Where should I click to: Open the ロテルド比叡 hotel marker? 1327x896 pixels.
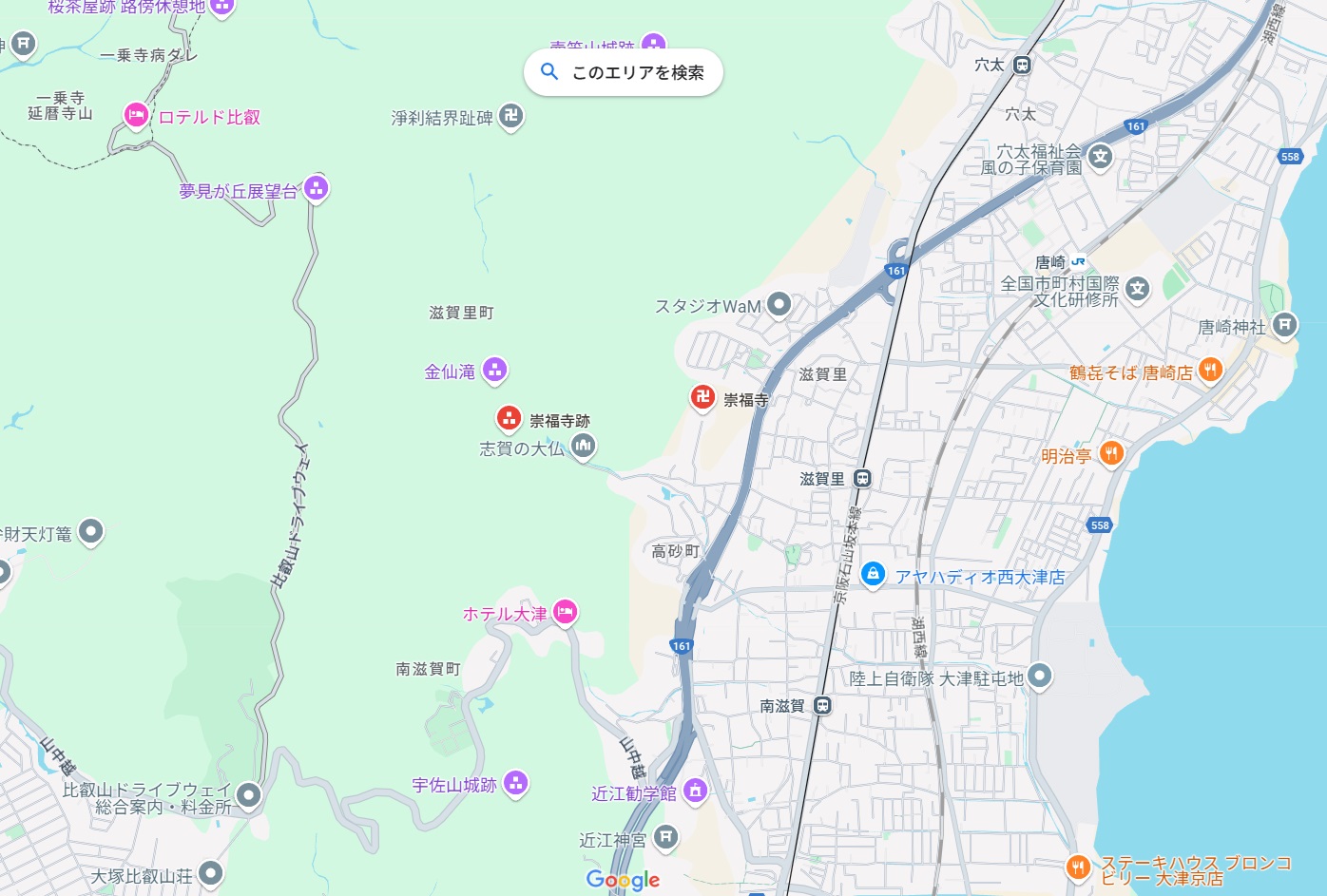(136, 116)
